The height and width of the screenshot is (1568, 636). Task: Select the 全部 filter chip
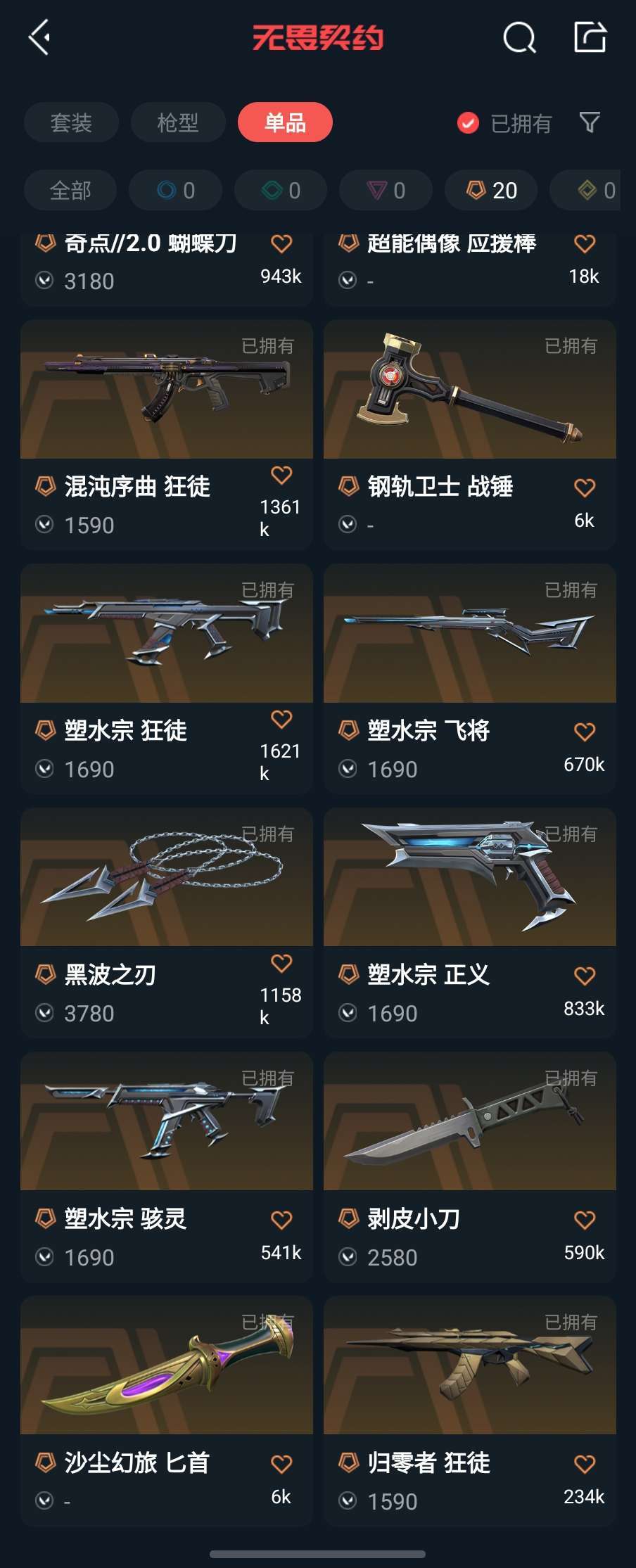(70, 190)
